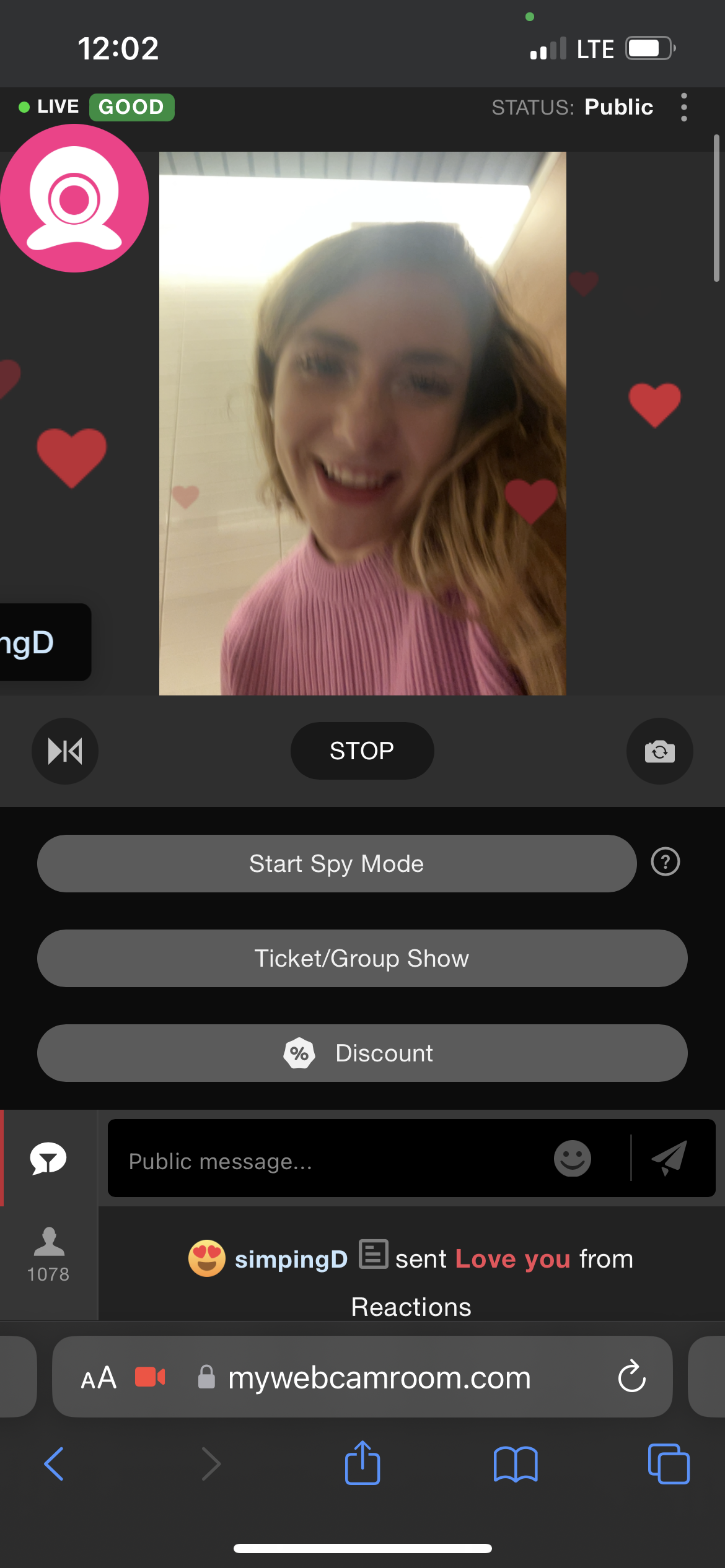This screenshot has width=725, height=1568.
Task: Open Safari bookmarks
Action: coord(516,1464)
